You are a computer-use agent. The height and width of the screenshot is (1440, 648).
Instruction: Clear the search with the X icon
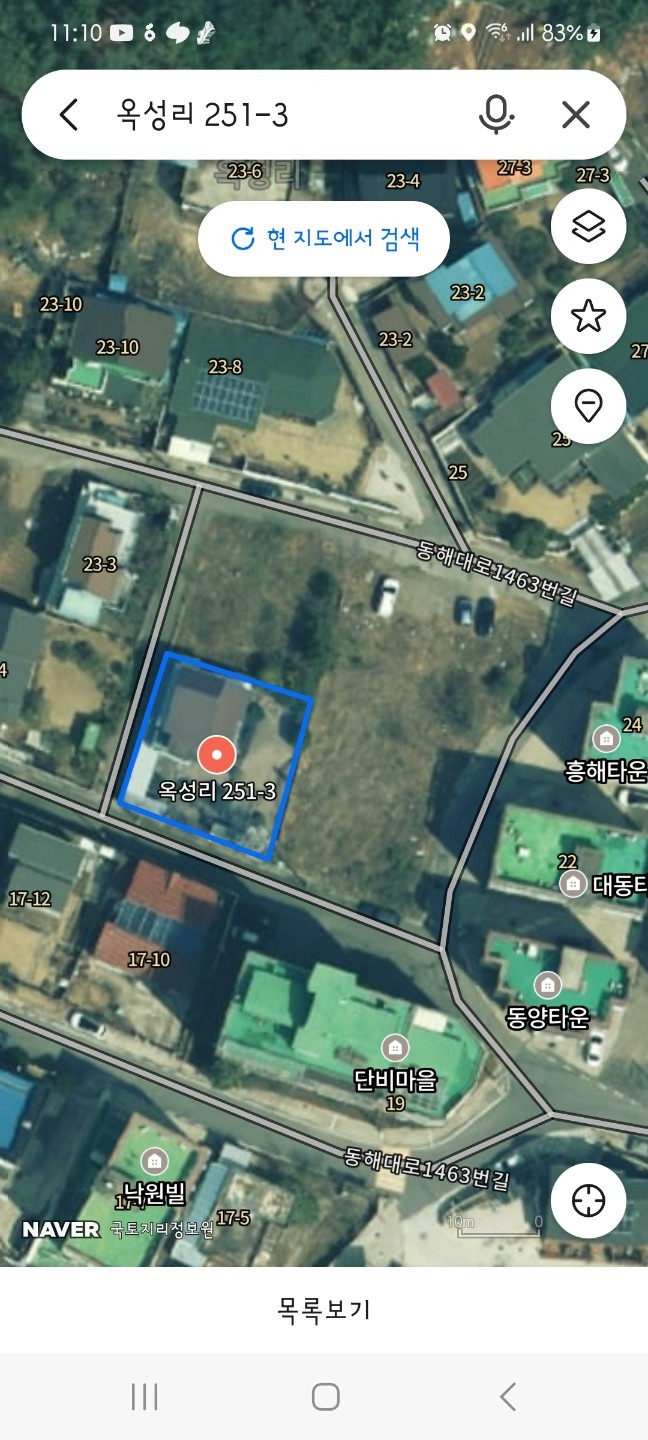[x=576, y=115]
